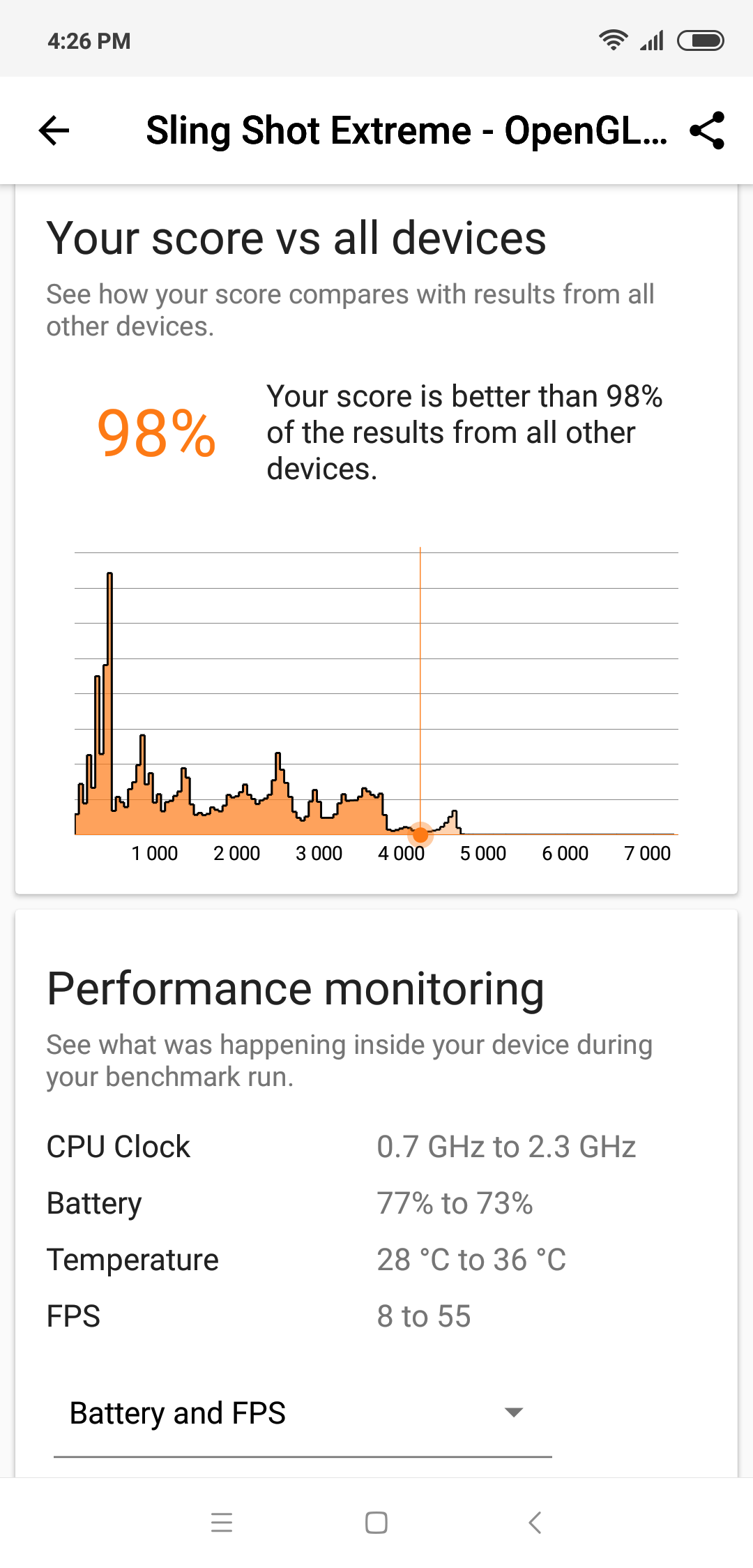Tap the system back button
This screenshot has height=1568, width=753.
coord(535,1523)
